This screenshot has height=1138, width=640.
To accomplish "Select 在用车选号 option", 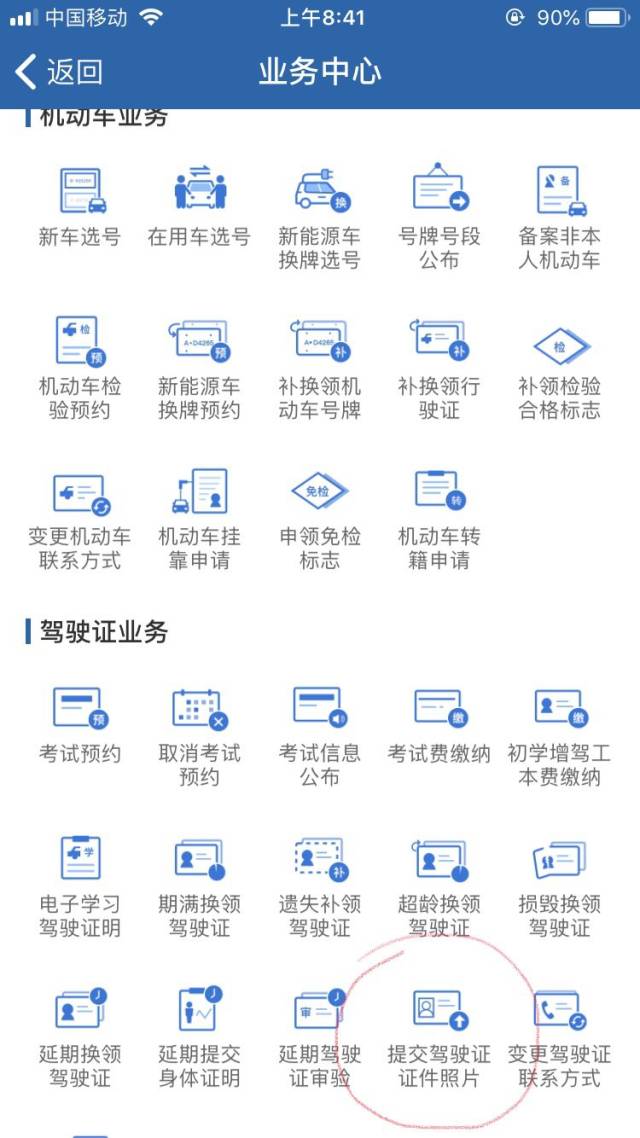I will pyautogui.click(x=199, y=208).
